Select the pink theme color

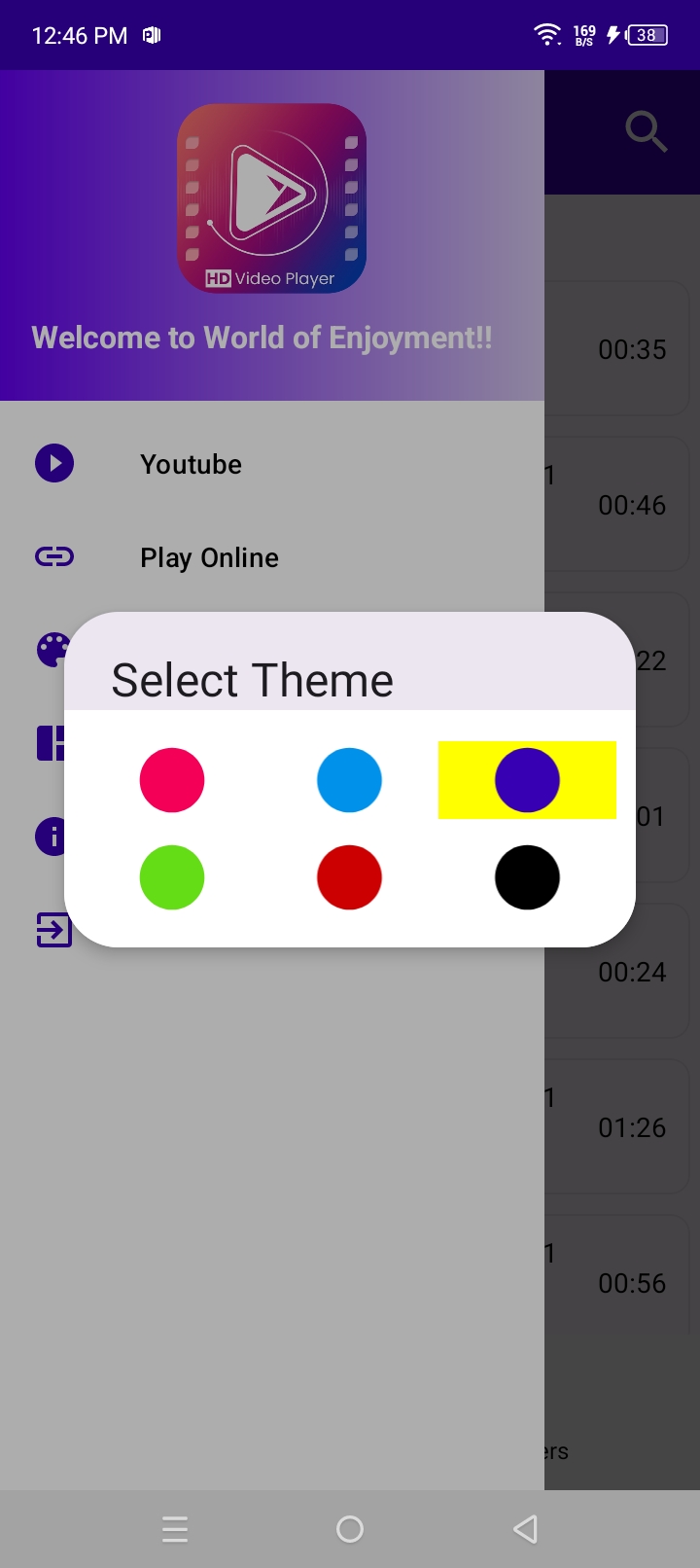tap(172, 780)
